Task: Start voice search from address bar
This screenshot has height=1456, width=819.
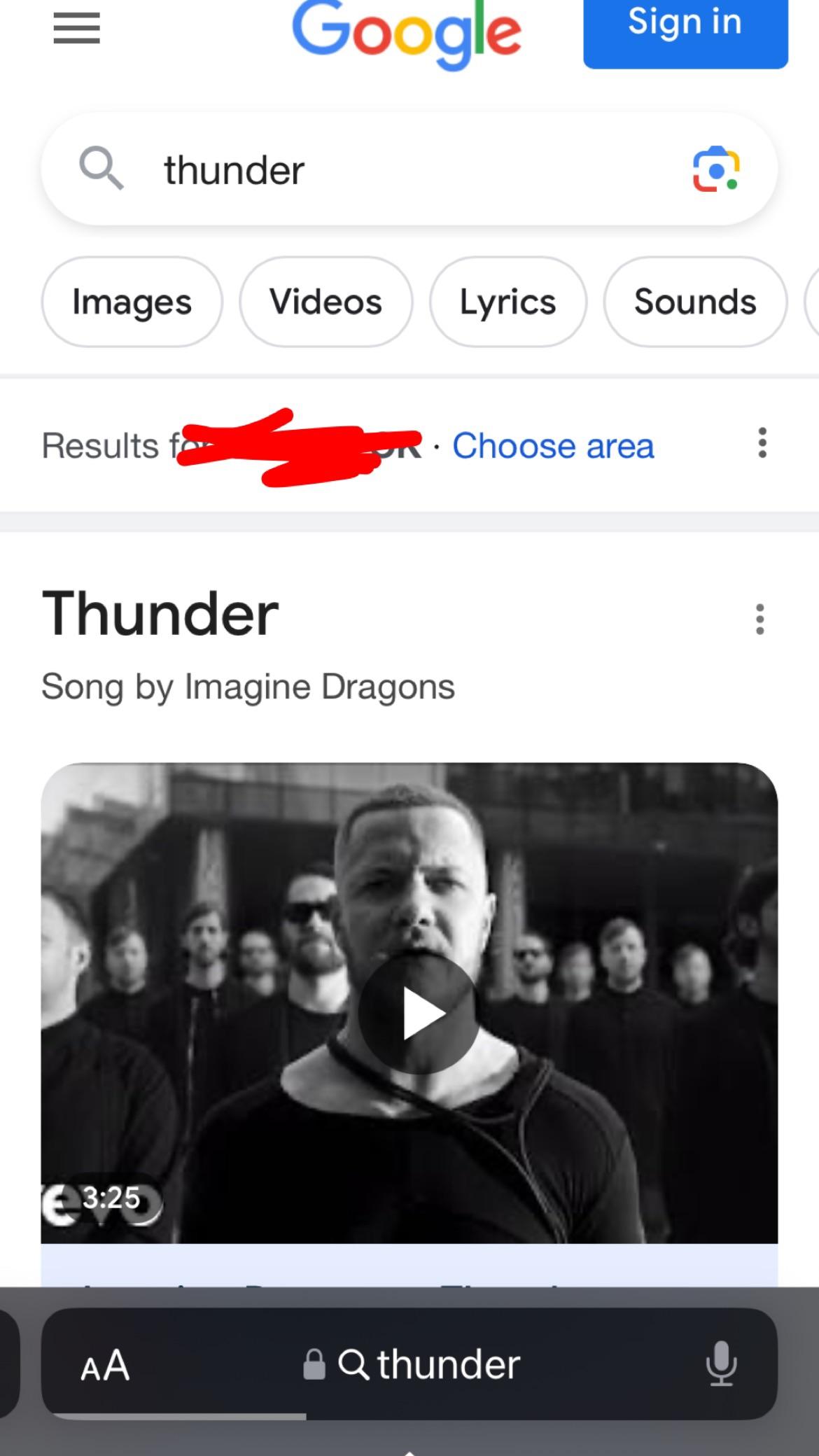Action: tap(720, 1364)
